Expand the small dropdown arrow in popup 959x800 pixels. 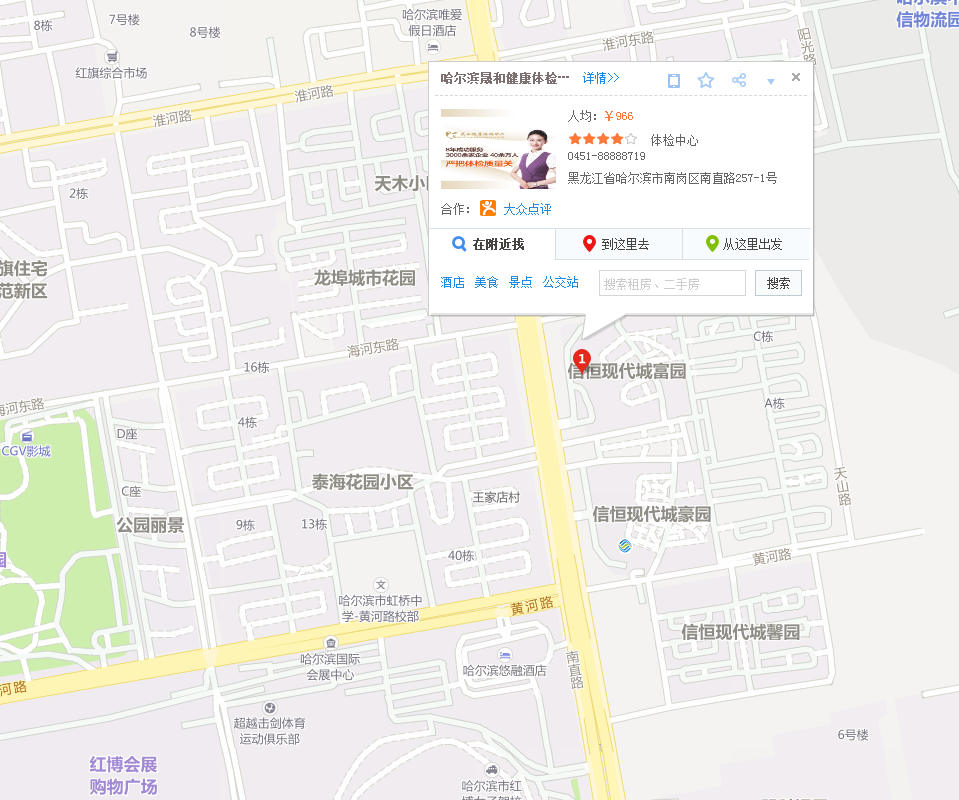pos(771,81)
